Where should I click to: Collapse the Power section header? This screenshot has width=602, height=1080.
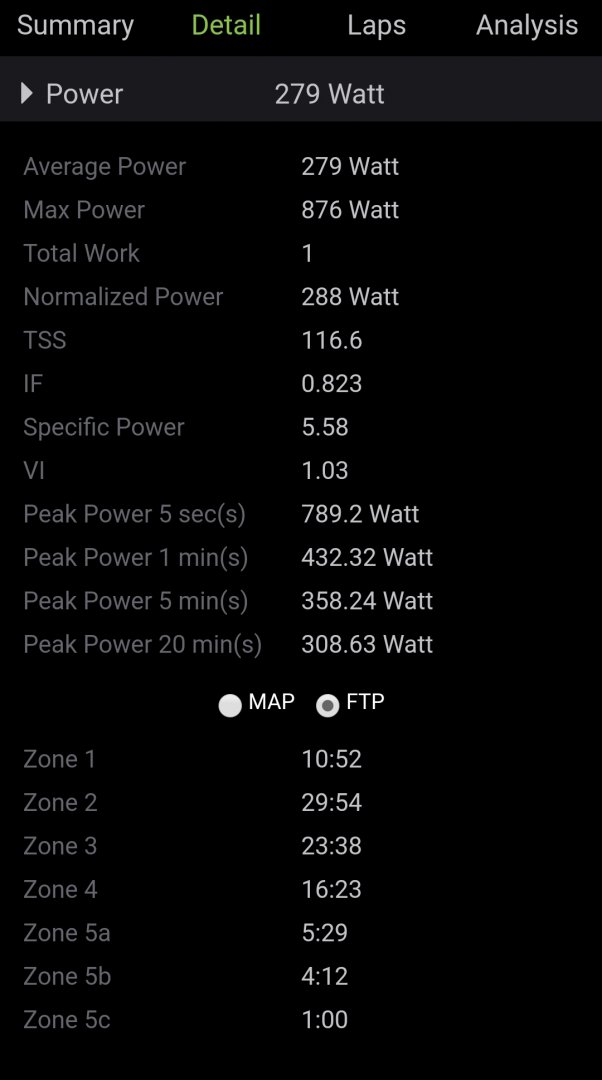[x=28, y=94]
